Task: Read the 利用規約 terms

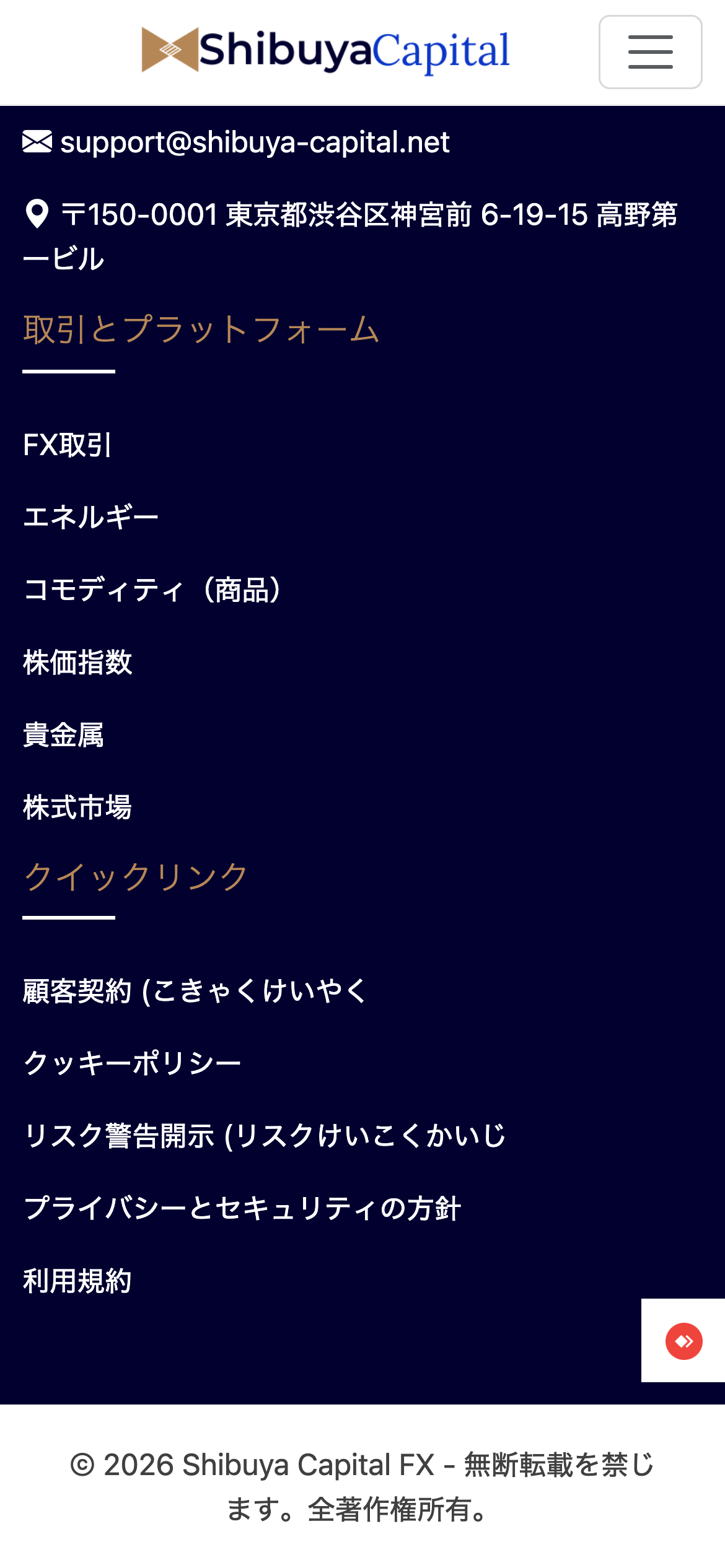Action: [77, 1281]
